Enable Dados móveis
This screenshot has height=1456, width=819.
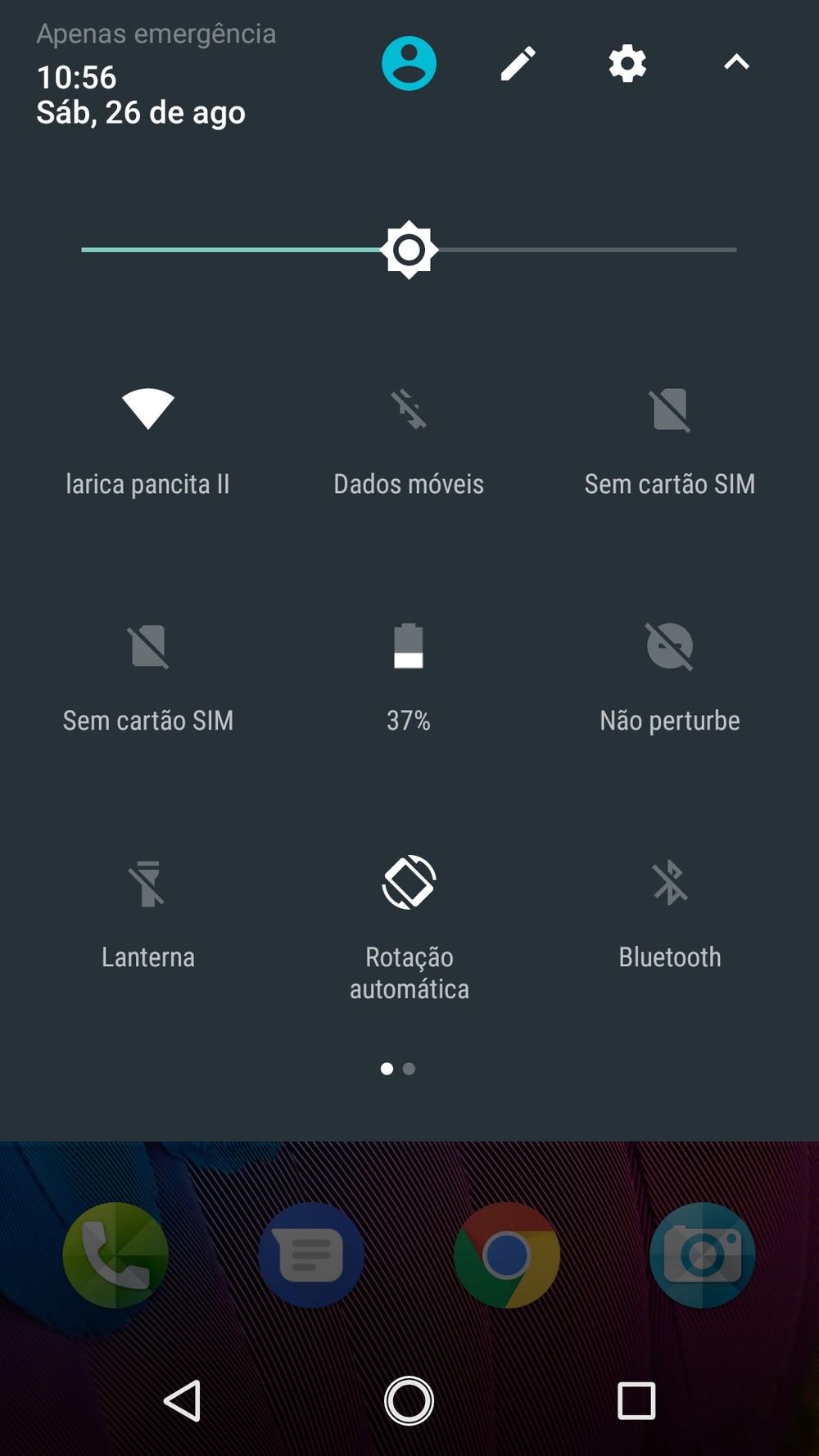(x=409, y=409)
